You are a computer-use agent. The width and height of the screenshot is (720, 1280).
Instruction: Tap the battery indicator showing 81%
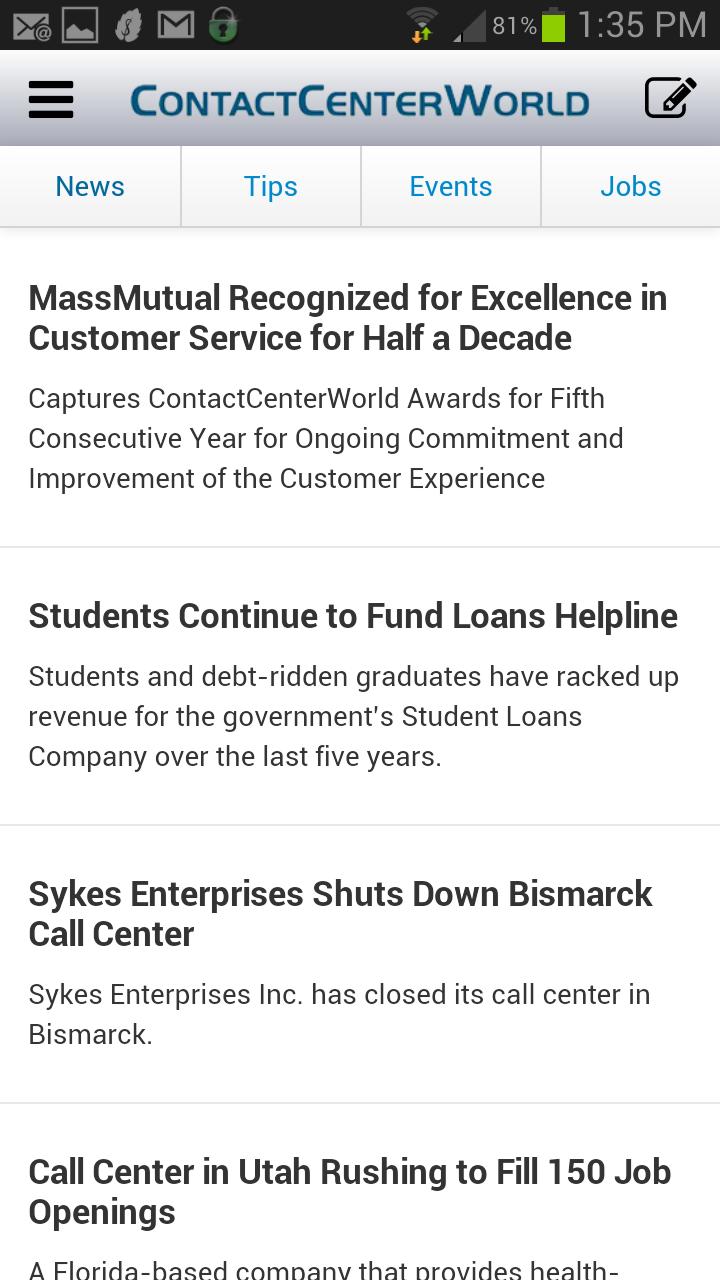click(x=545, y=23)
